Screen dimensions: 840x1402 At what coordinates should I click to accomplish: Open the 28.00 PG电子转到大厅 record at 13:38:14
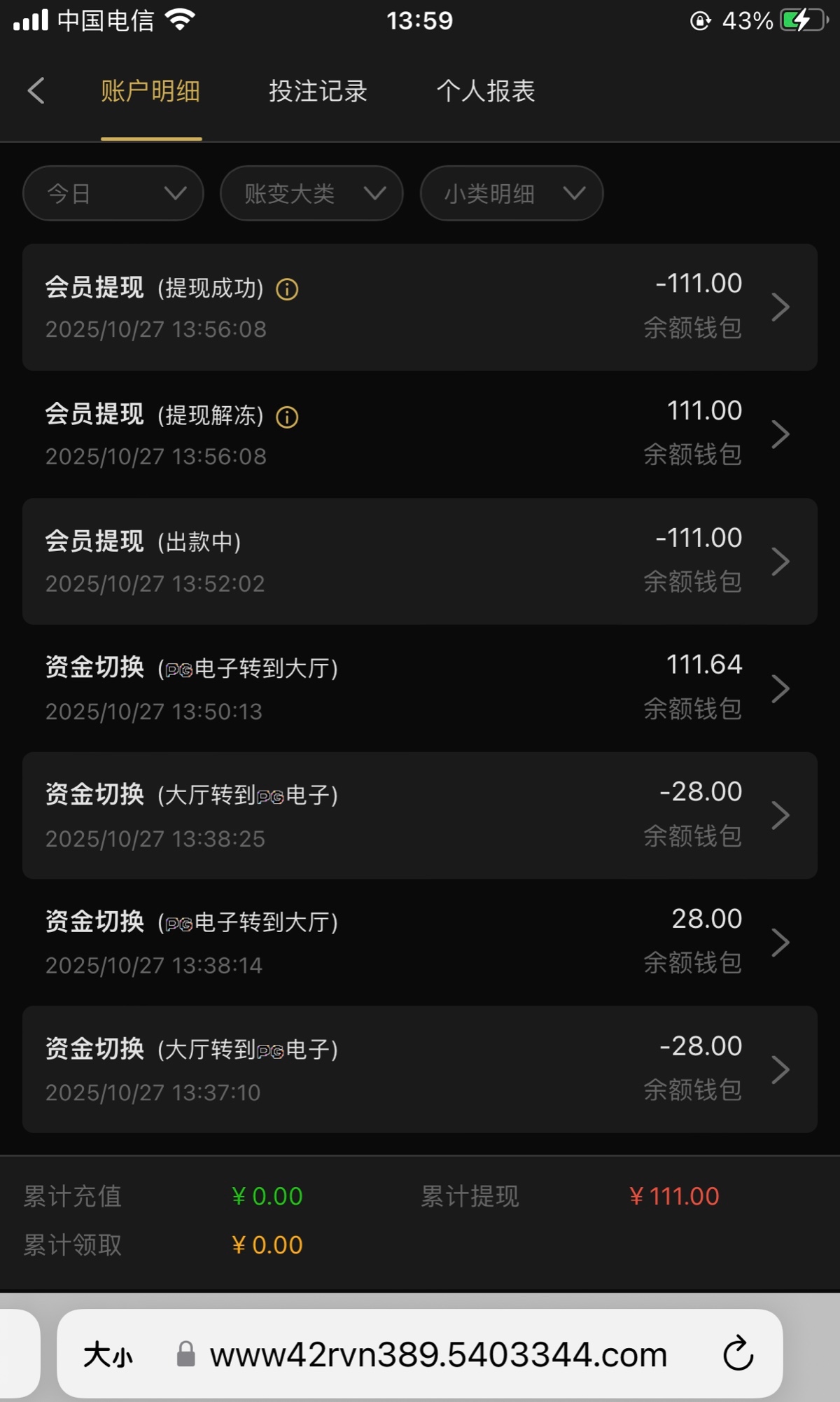pyautogui.click(x=420, y=943)
